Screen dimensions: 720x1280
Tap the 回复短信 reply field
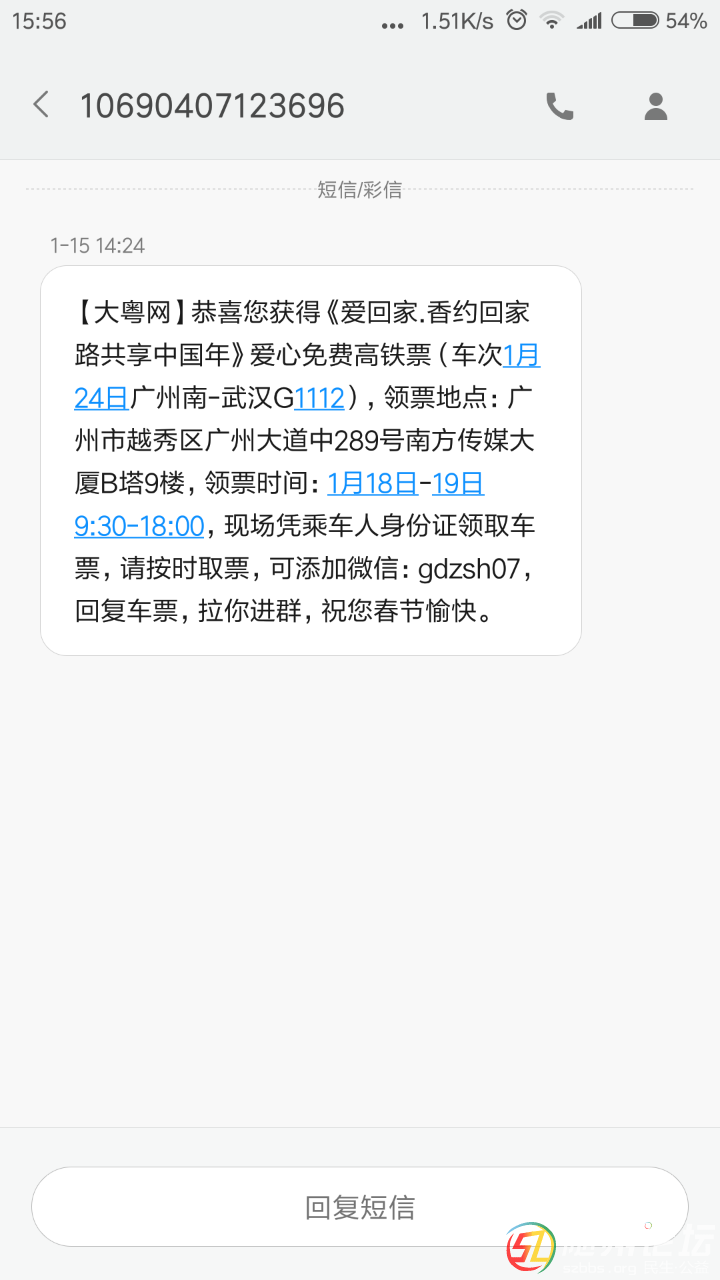point(360,1207)
